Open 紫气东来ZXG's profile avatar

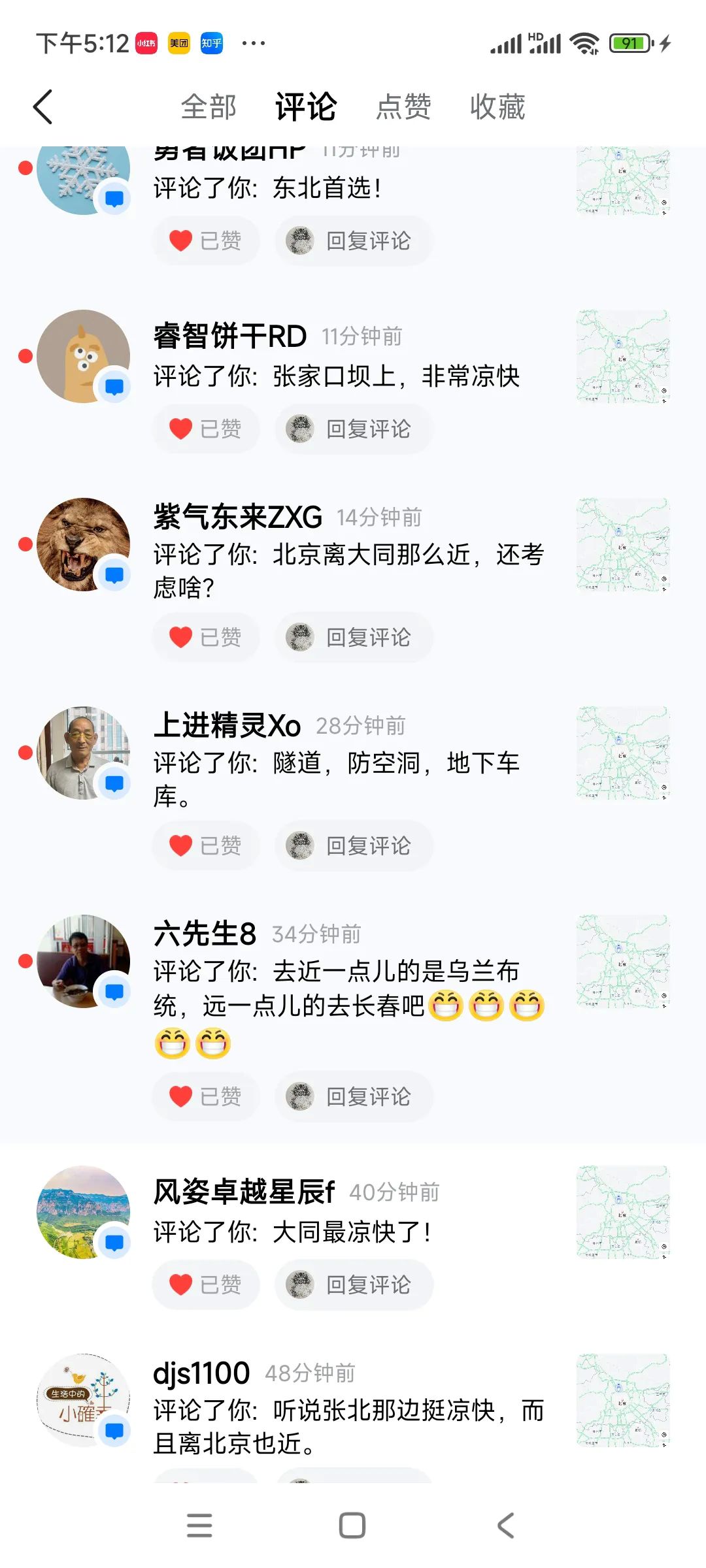point(83,544)
